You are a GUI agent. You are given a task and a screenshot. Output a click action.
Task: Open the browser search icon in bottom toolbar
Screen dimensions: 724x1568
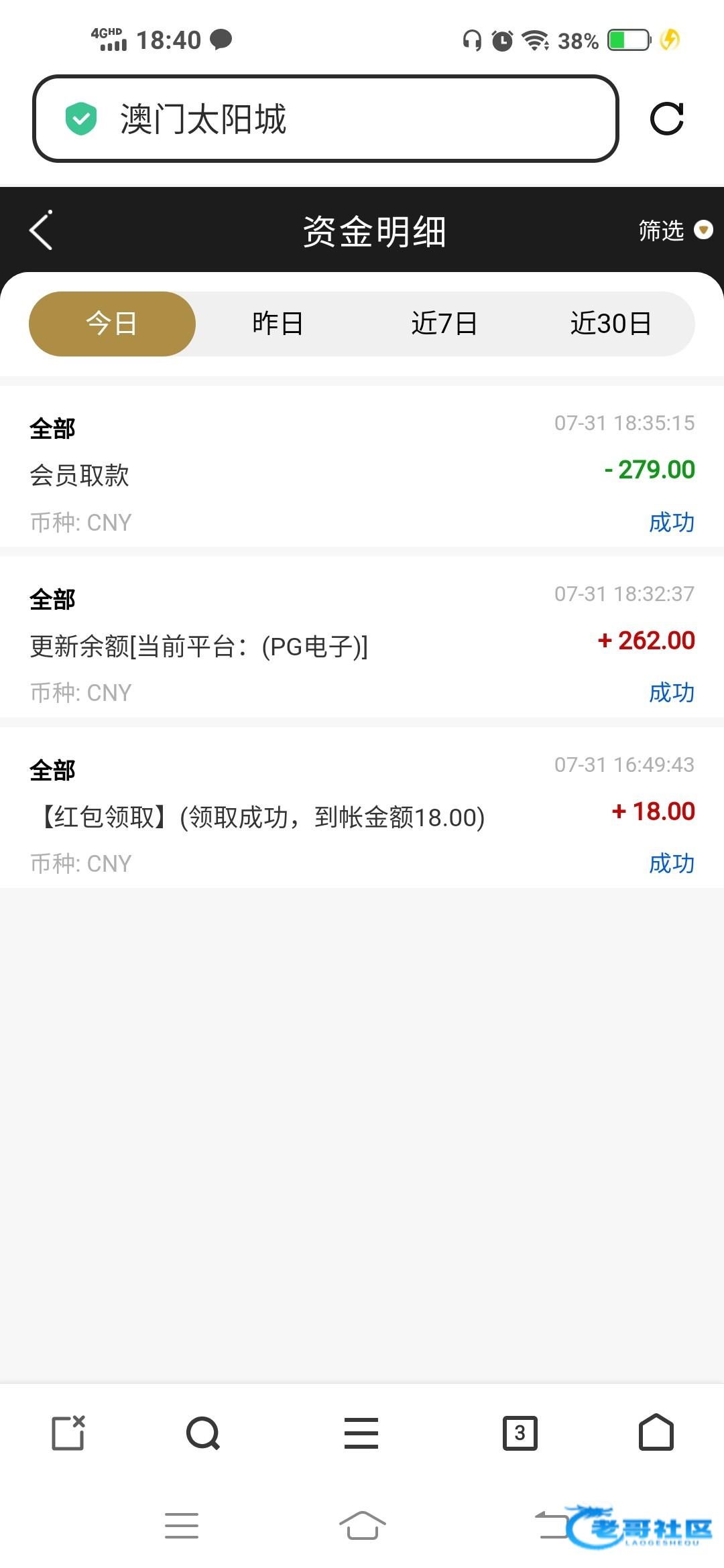(203, 1433)
